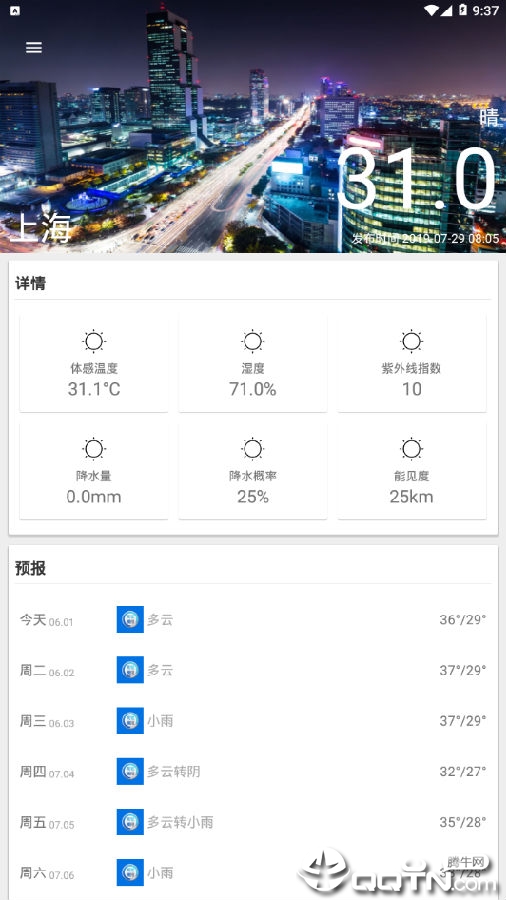The height and width of the screenshot is (900, 506).
Task: Select the 周五 多云转小雨 forecast row
Action: click(x=253, y=822)
